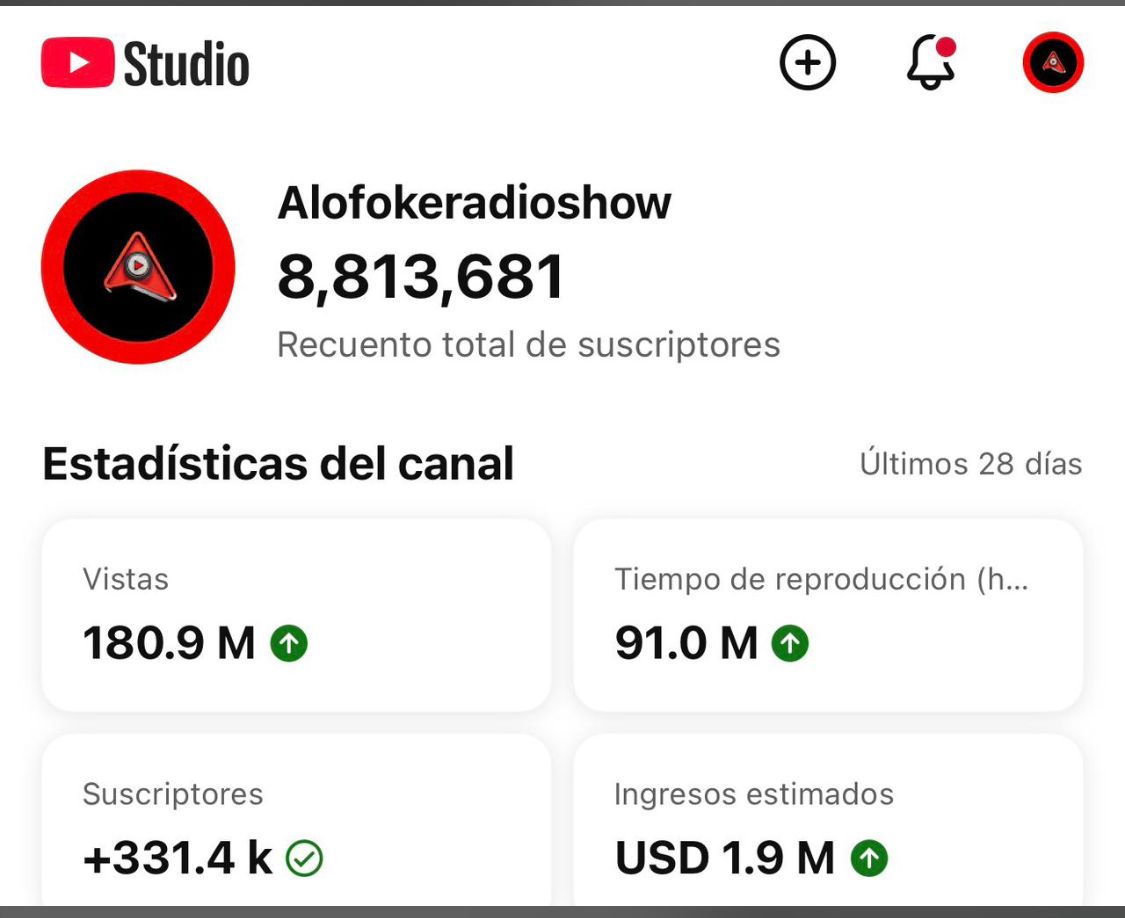Open the account avatar in top bar
The width and height of the screenshot is (1125, 918).
point(1053,64)
